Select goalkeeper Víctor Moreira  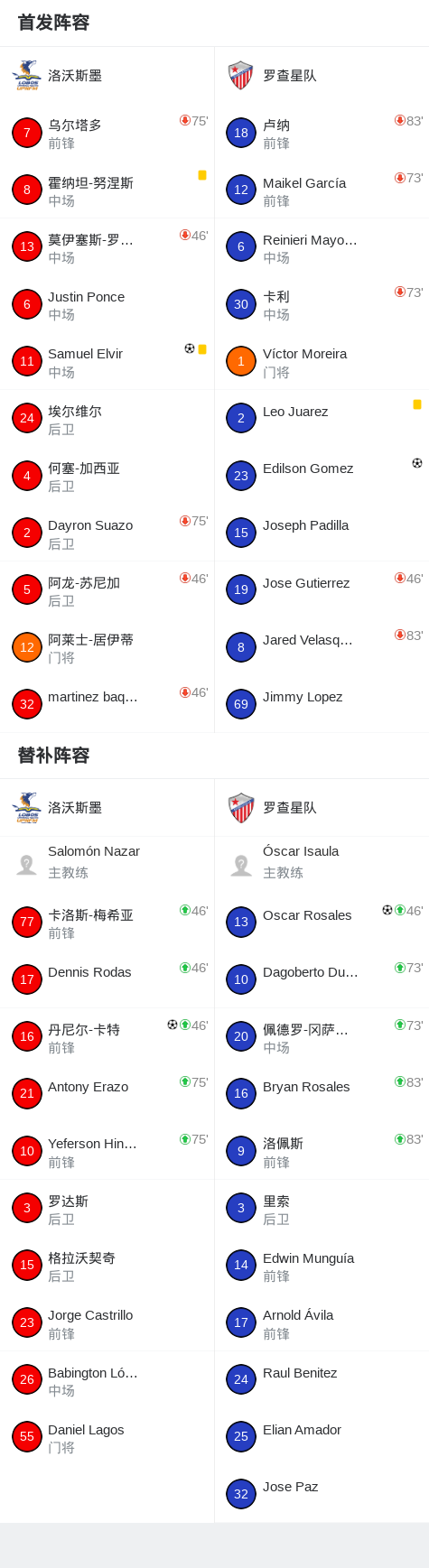click(322, 361)
